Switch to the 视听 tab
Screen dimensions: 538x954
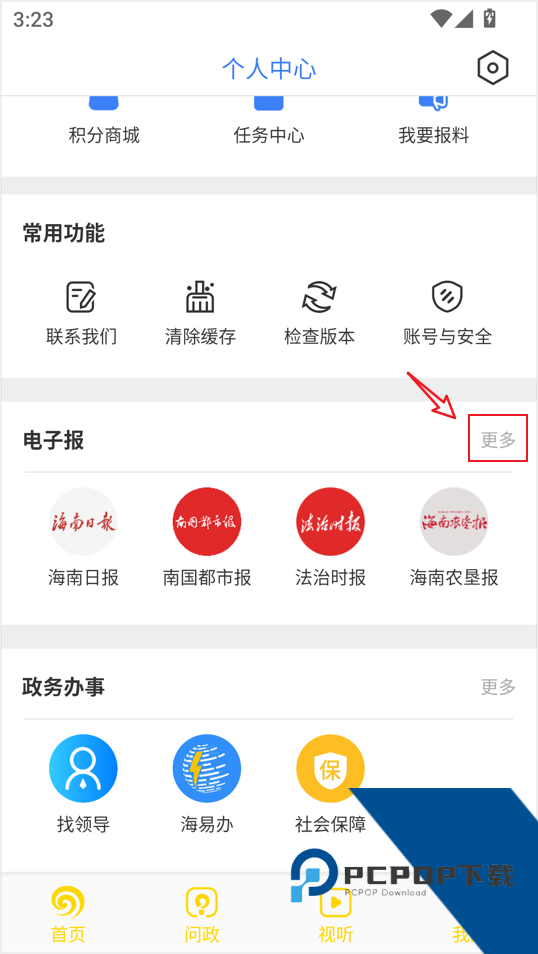[336, 914]
